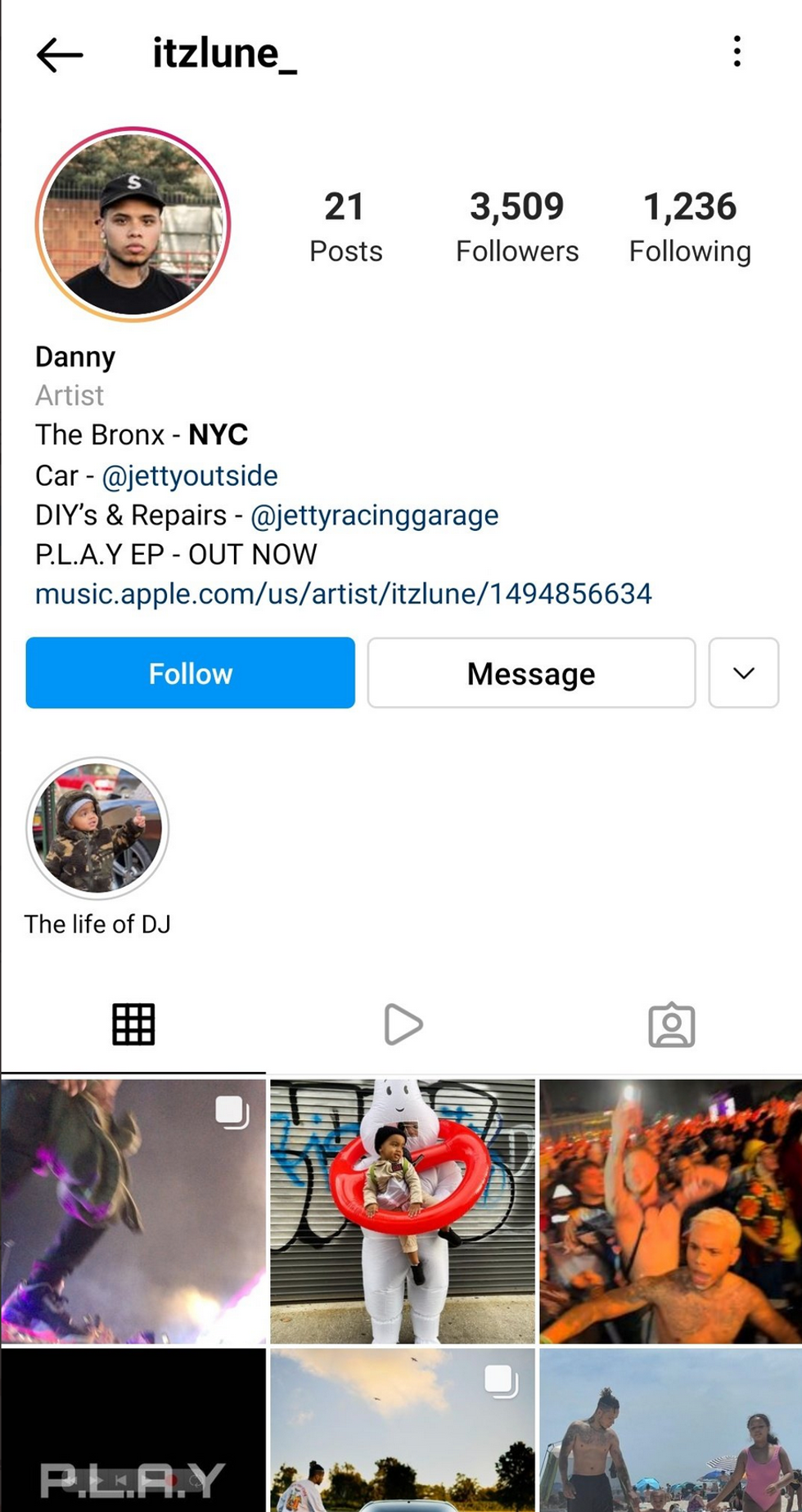The width and height of the screenshot is (802, 1512).
Task: Open the P.L.A.Y cover post
Action: click(133, 1432)
